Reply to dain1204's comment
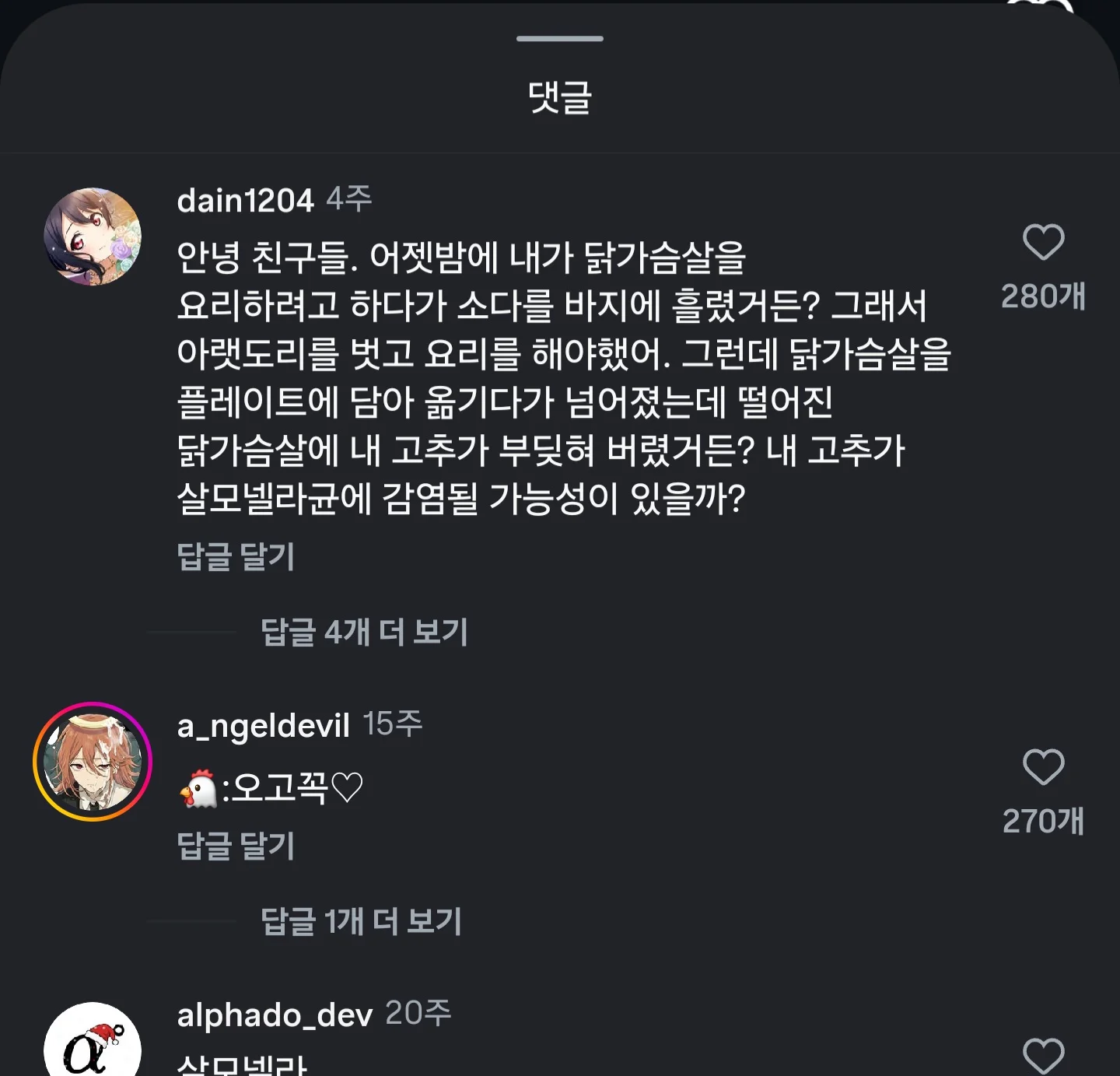The width and height of the screenshot is (1120, 1076). (236, 557)
